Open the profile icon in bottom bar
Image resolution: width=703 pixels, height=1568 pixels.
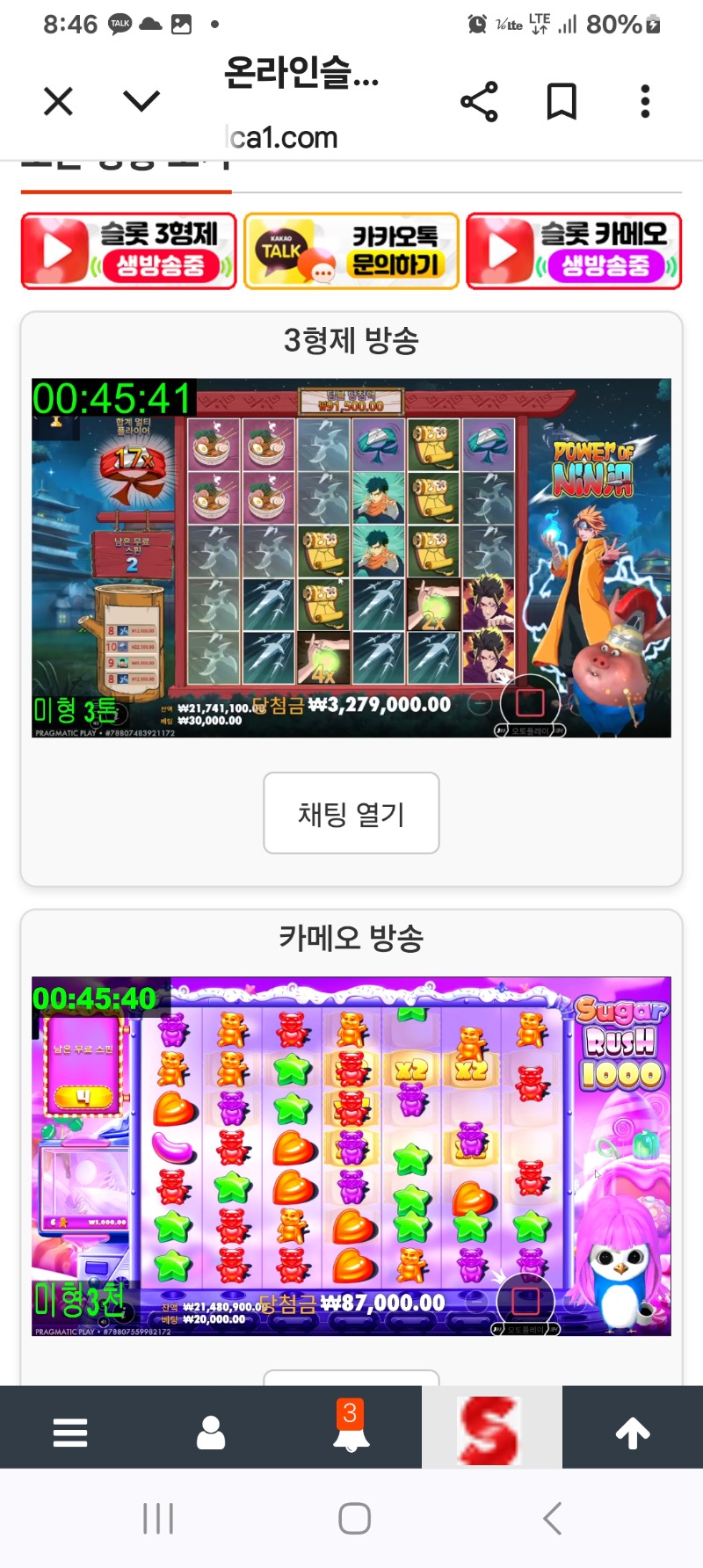coord(211,1432)
